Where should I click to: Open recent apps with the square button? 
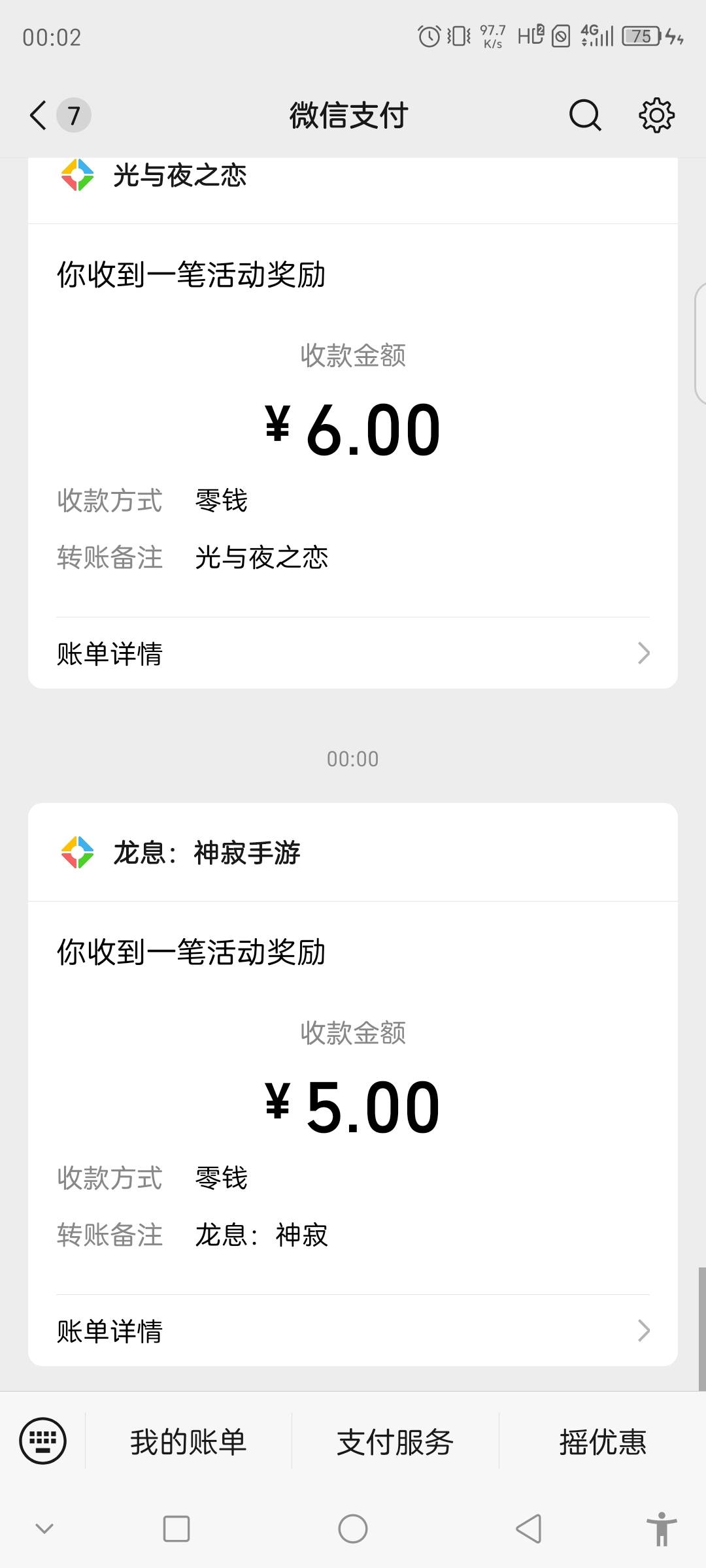(176, 1529)
